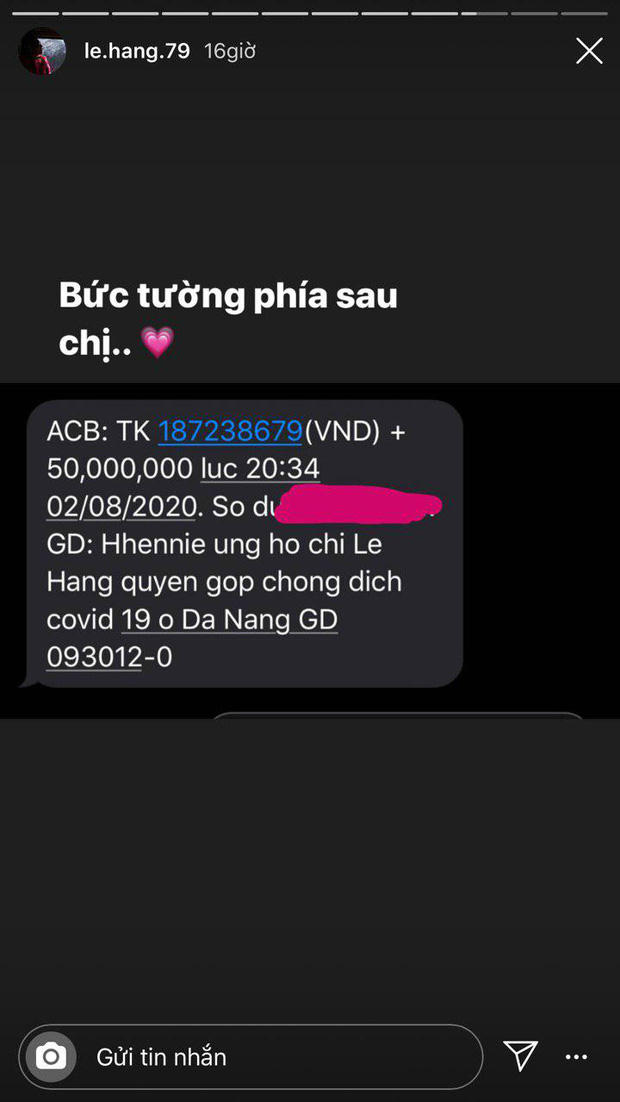Open the le.hang.79 username link

(x=136, y=51)
